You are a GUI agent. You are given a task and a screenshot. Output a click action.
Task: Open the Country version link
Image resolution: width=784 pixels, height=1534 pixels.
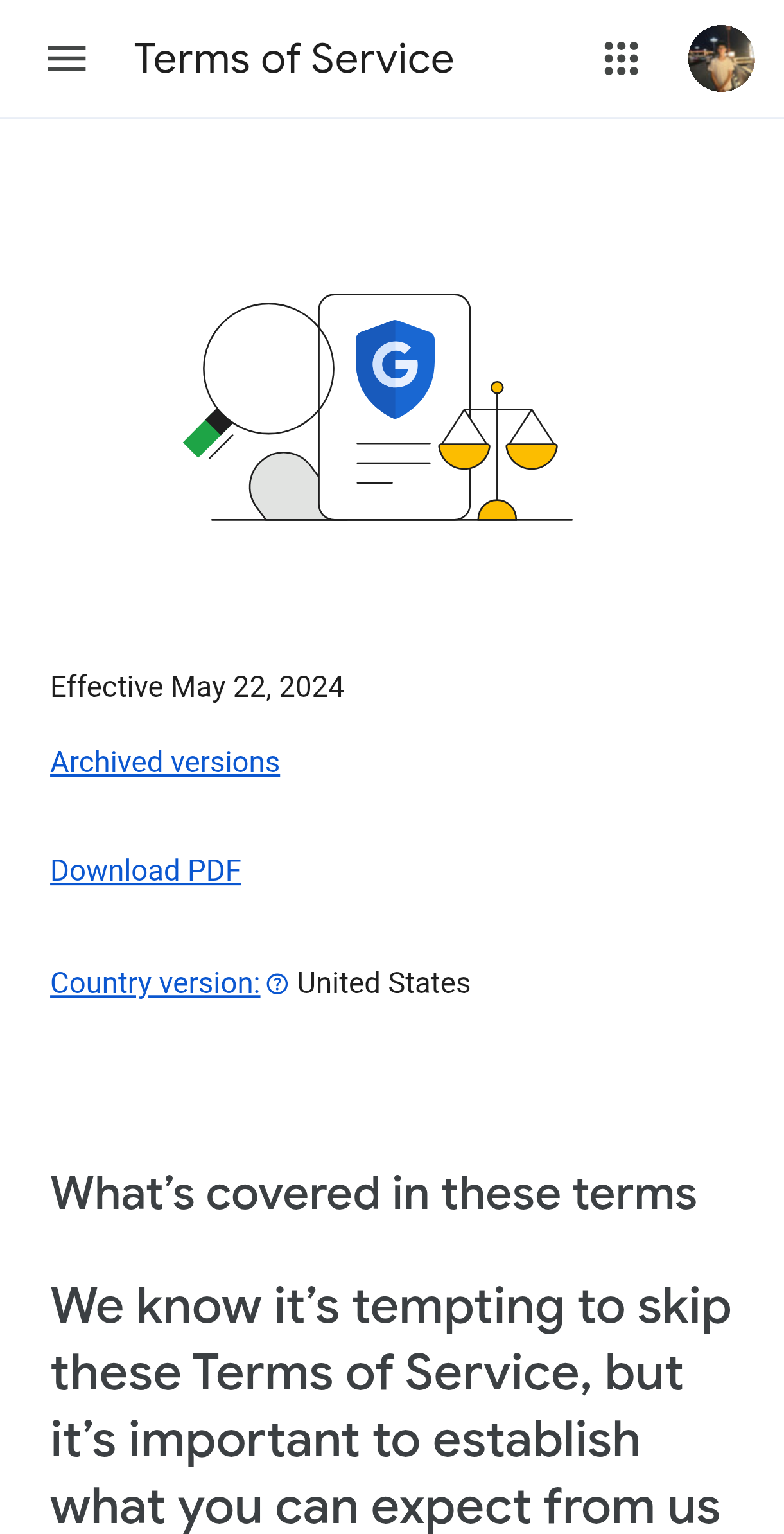click(155, 983)
